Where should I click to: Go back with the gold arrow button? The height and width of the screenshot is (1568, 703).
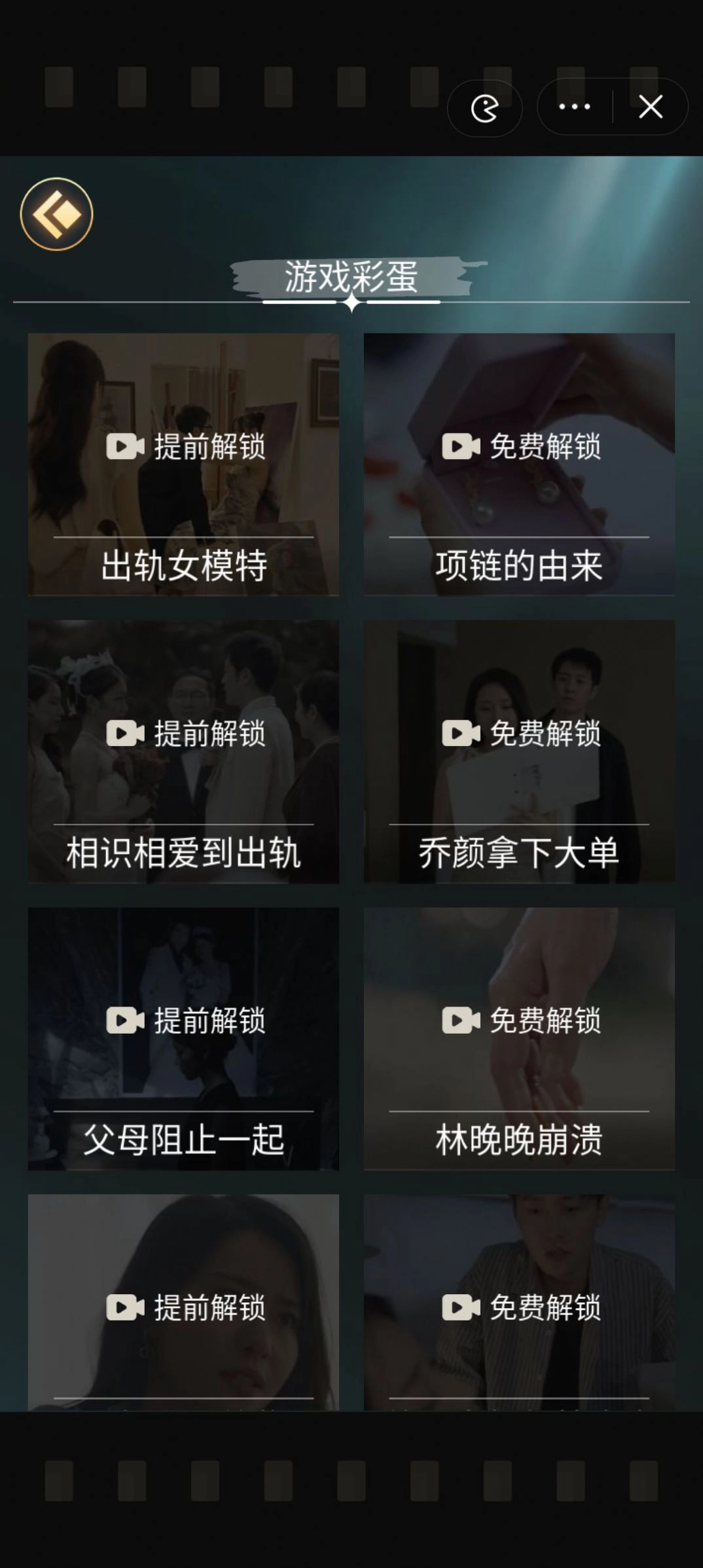pyautogui.click(x=57, y=214)
